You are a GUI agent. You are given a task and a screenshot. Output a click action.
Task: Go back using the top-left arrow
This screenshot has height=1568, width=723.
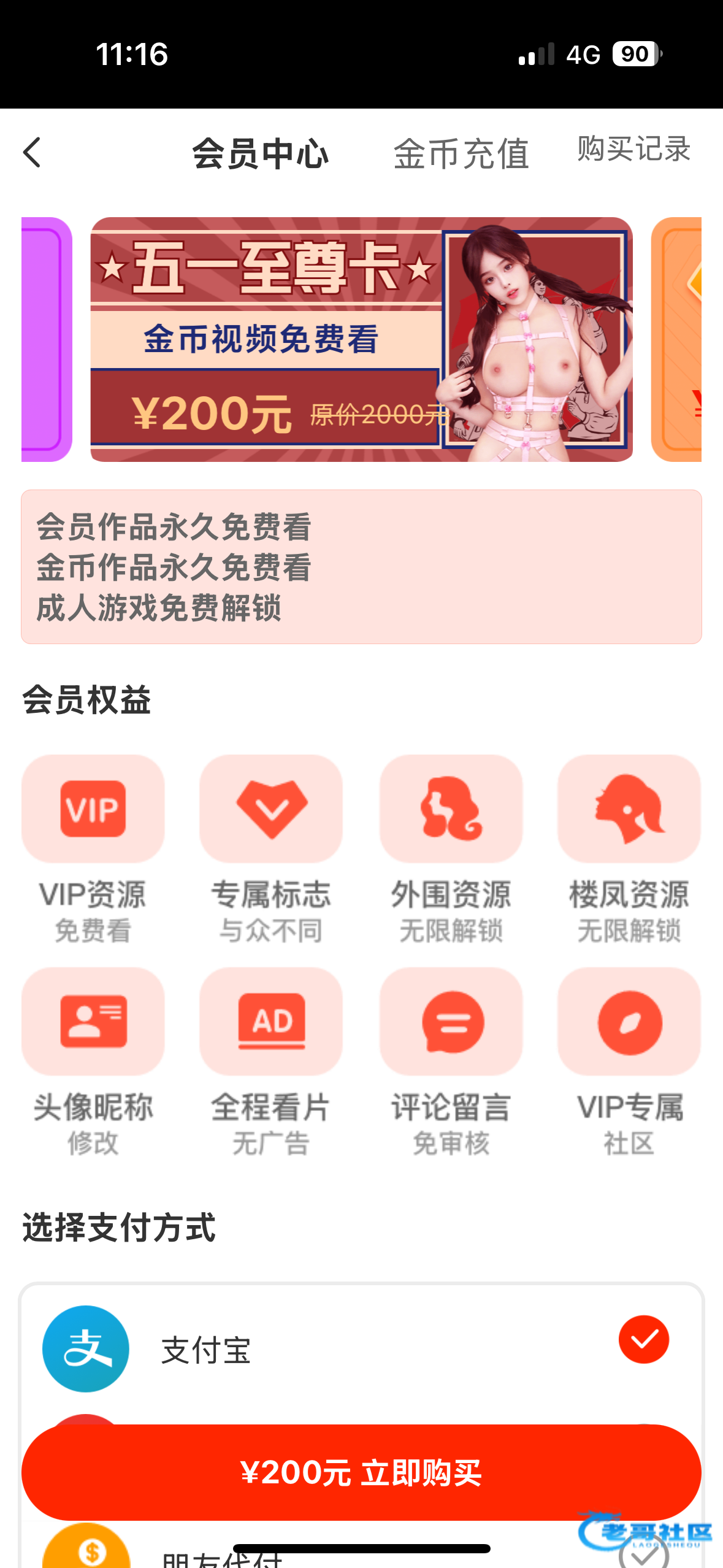pyautogui.click(x=32, y=153)
